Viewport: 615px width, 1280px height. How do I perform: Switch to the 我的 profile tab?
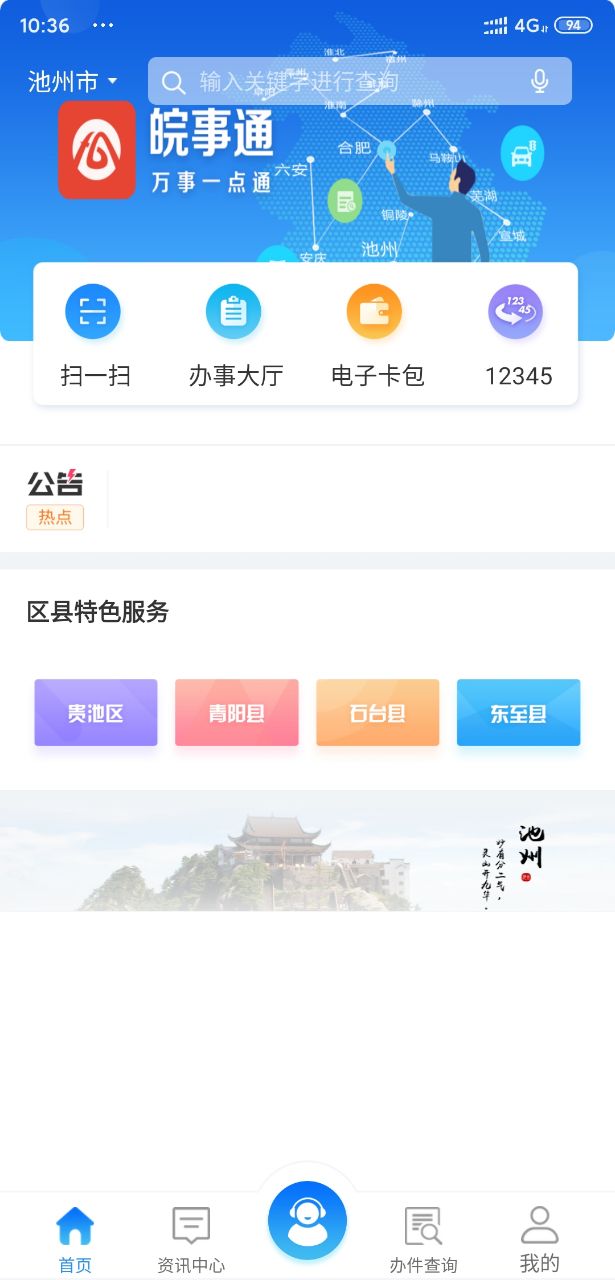tap(539, 1238)
